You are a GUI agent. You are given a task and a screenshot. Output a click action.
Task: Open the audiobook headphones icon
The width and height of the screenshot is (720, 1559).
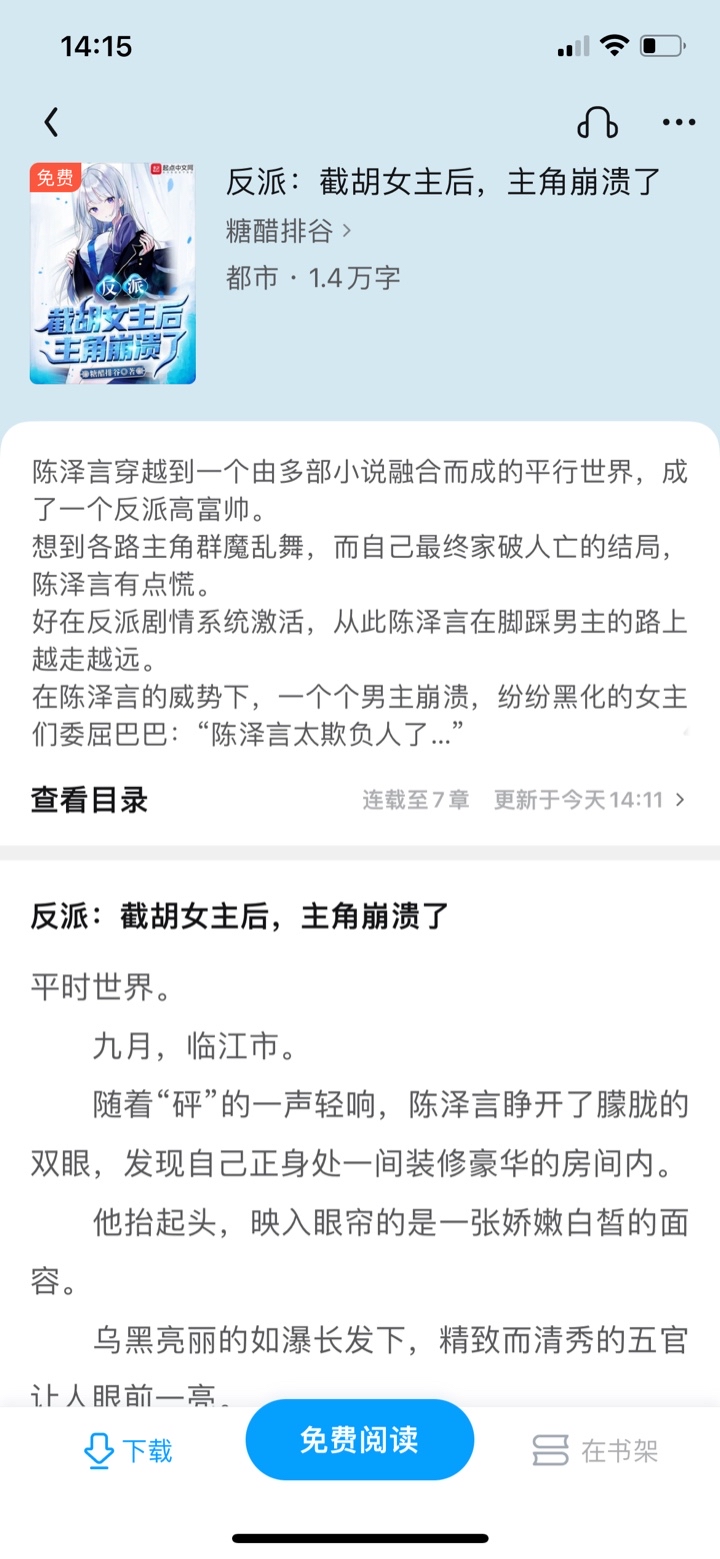point(597,123)
